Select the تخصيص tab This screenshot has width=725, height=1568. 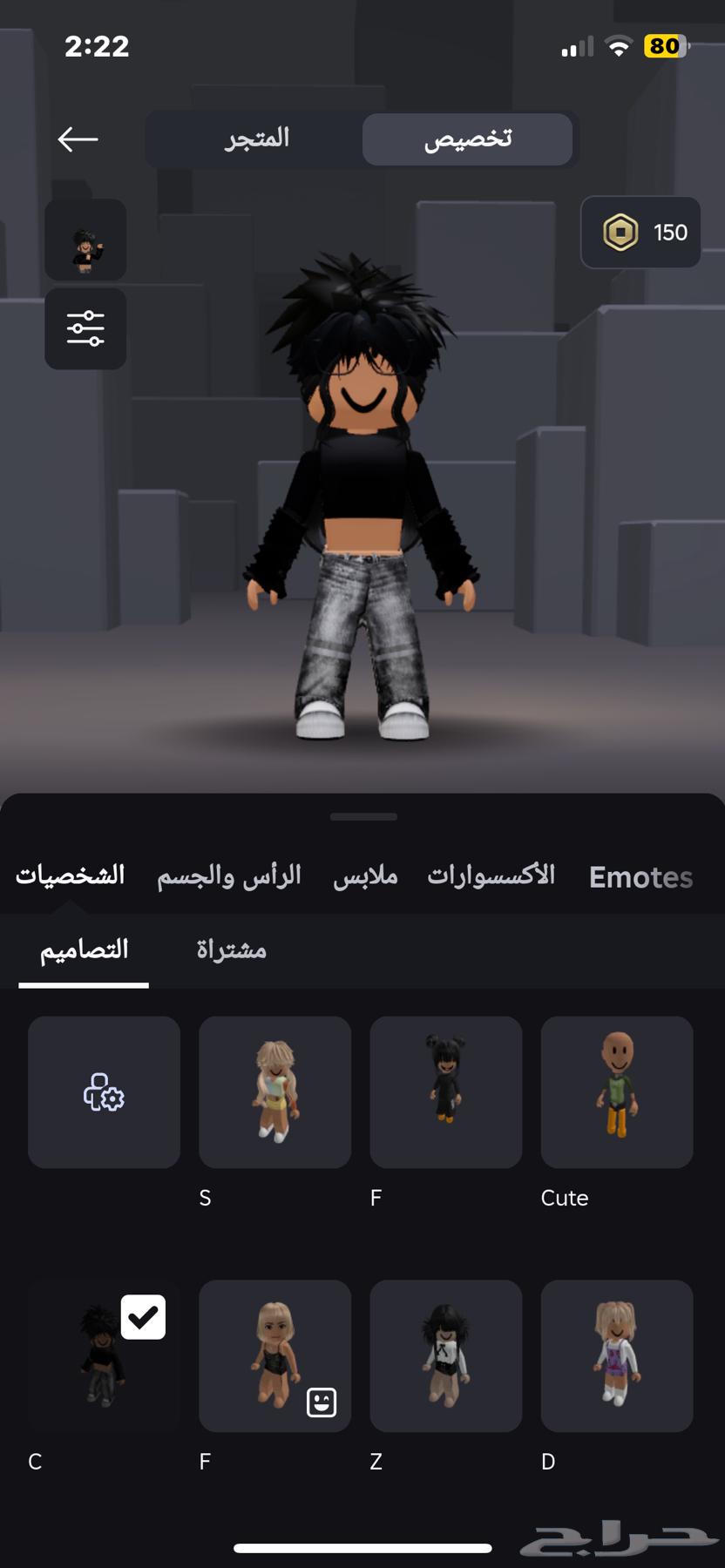[x=467, y=139]
